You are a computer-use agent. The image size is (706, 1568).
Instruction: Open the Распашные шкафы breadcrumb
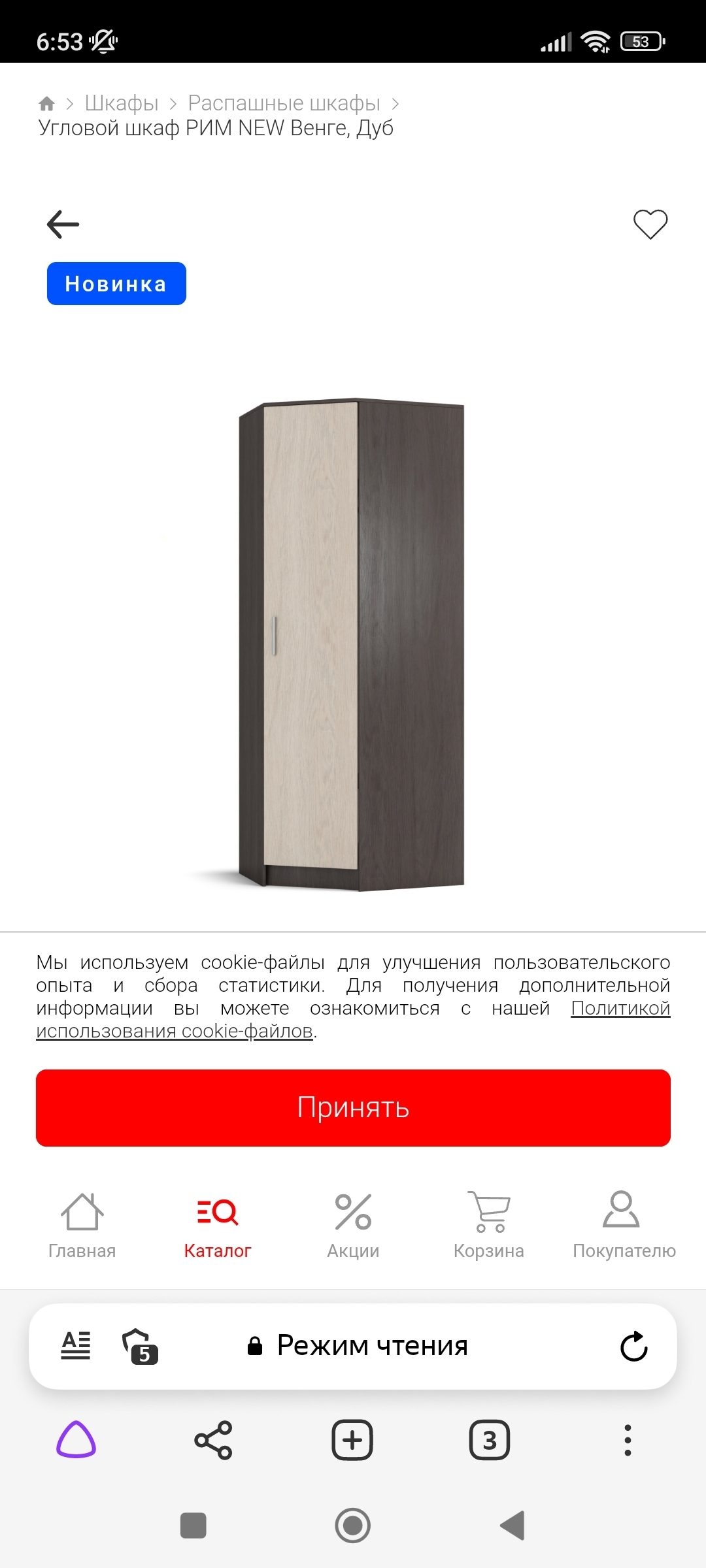(x=284, y=103)
